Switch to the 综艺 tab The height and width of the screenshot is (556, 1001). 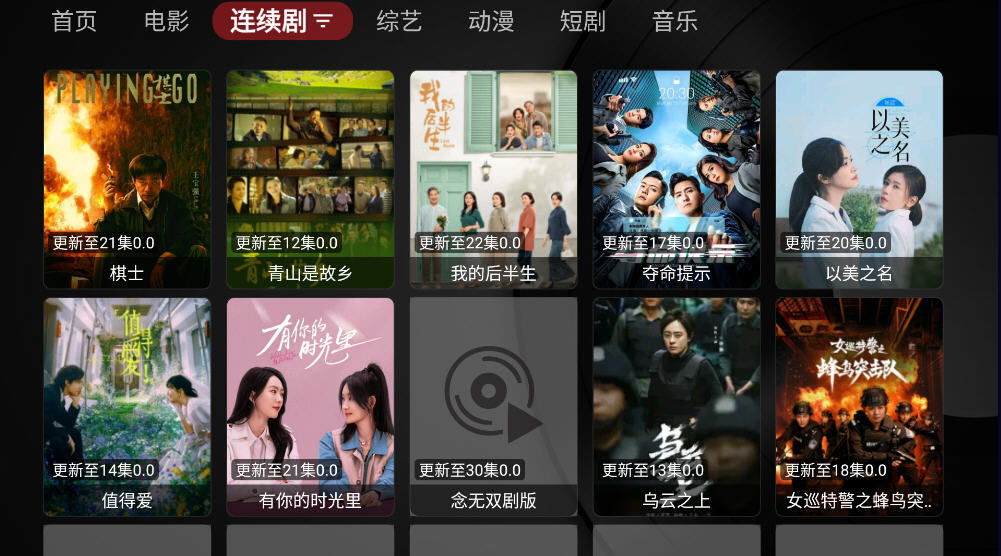point(399,21)
